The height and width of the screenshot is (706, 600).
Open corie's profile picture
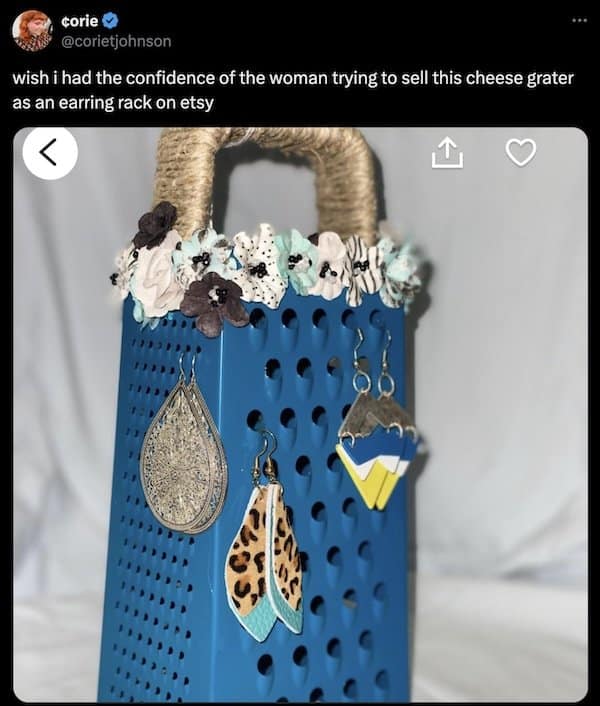(32, 31)
